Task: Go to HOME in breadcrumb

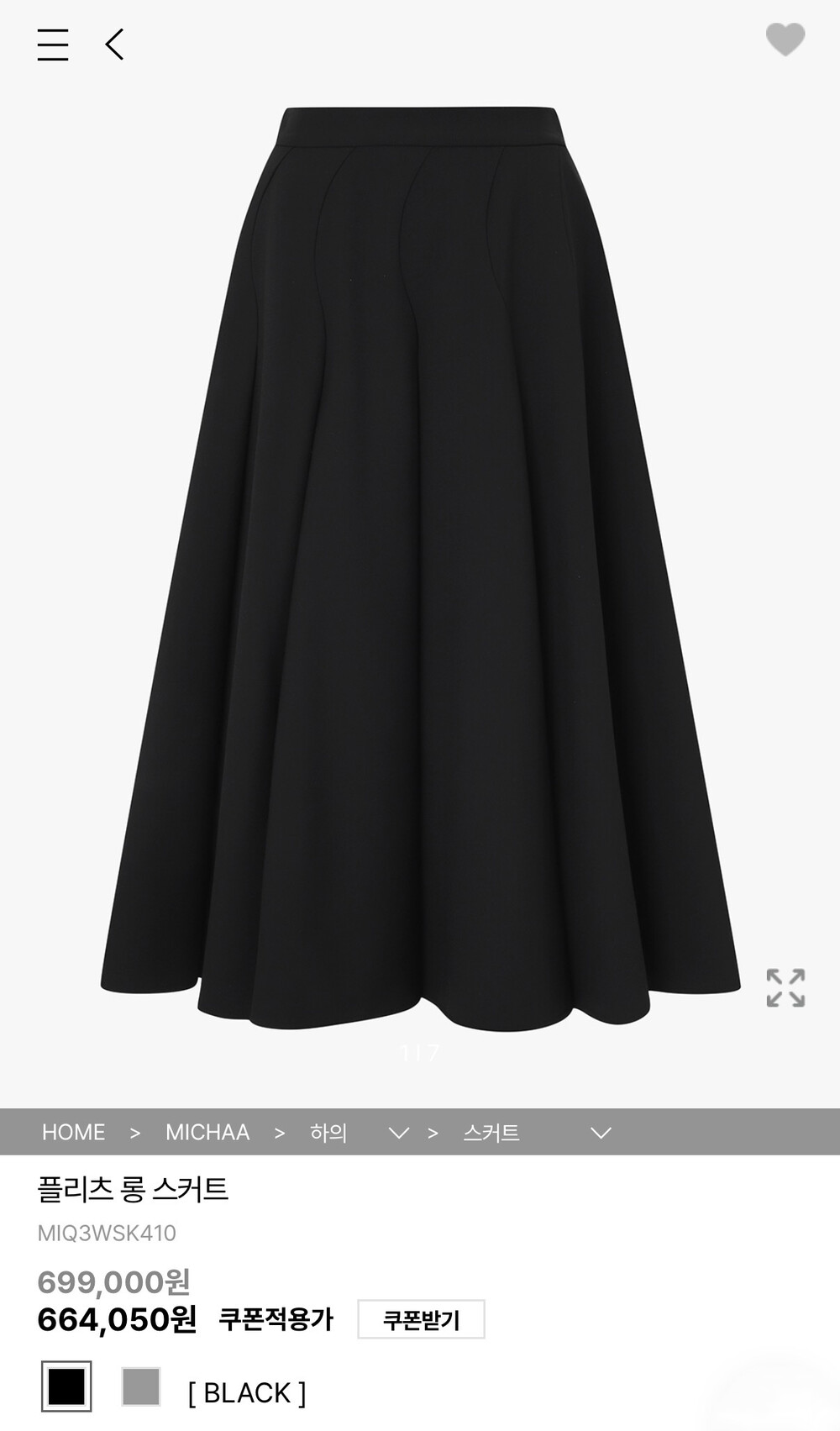Action: pyautogui.click(x=74, y=1132)
